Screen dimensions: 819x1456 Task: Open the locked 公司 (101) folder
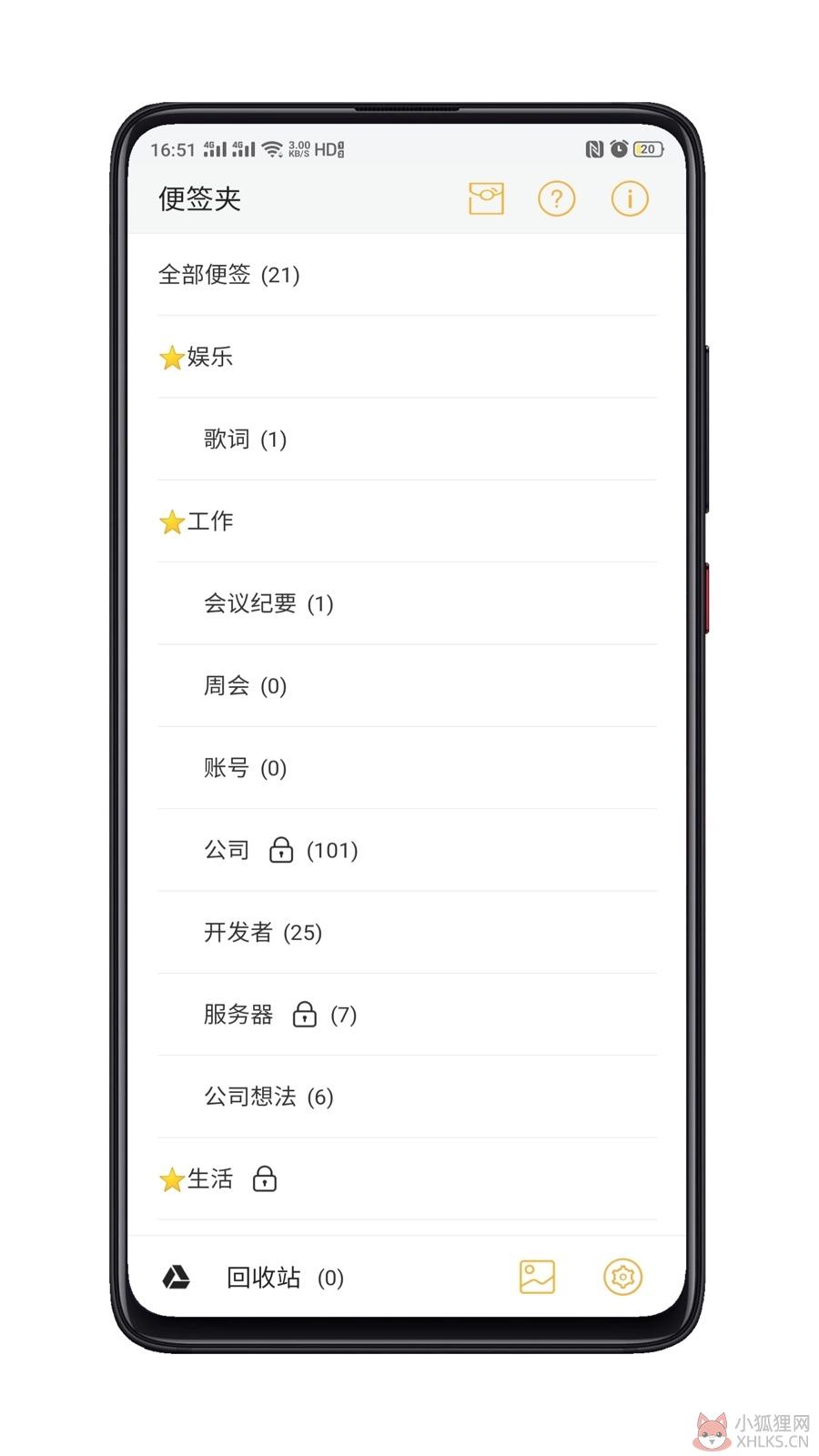pos(407,850)
